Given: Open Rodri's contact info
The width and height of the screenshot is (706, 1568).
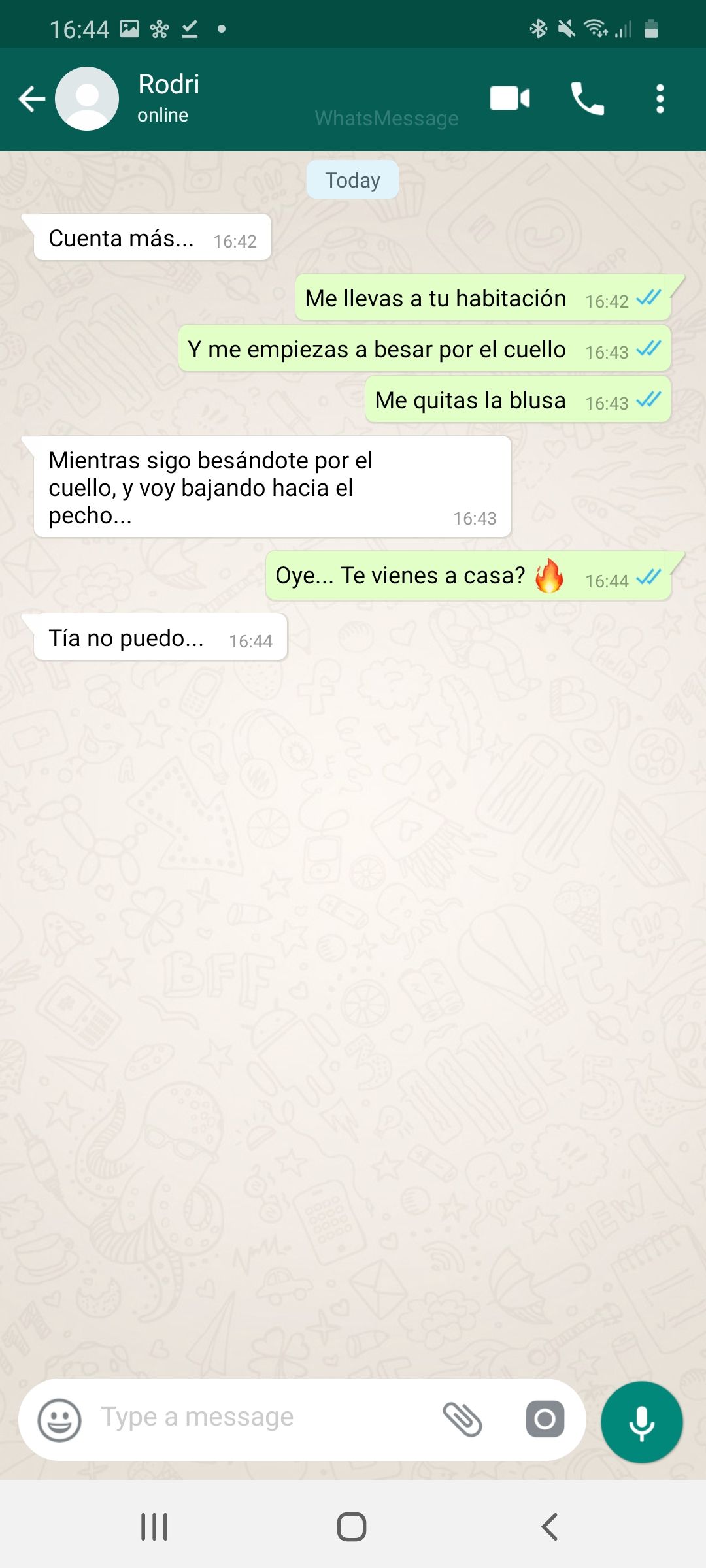Looking at the screenshot, I should click(x=169, y=98).
